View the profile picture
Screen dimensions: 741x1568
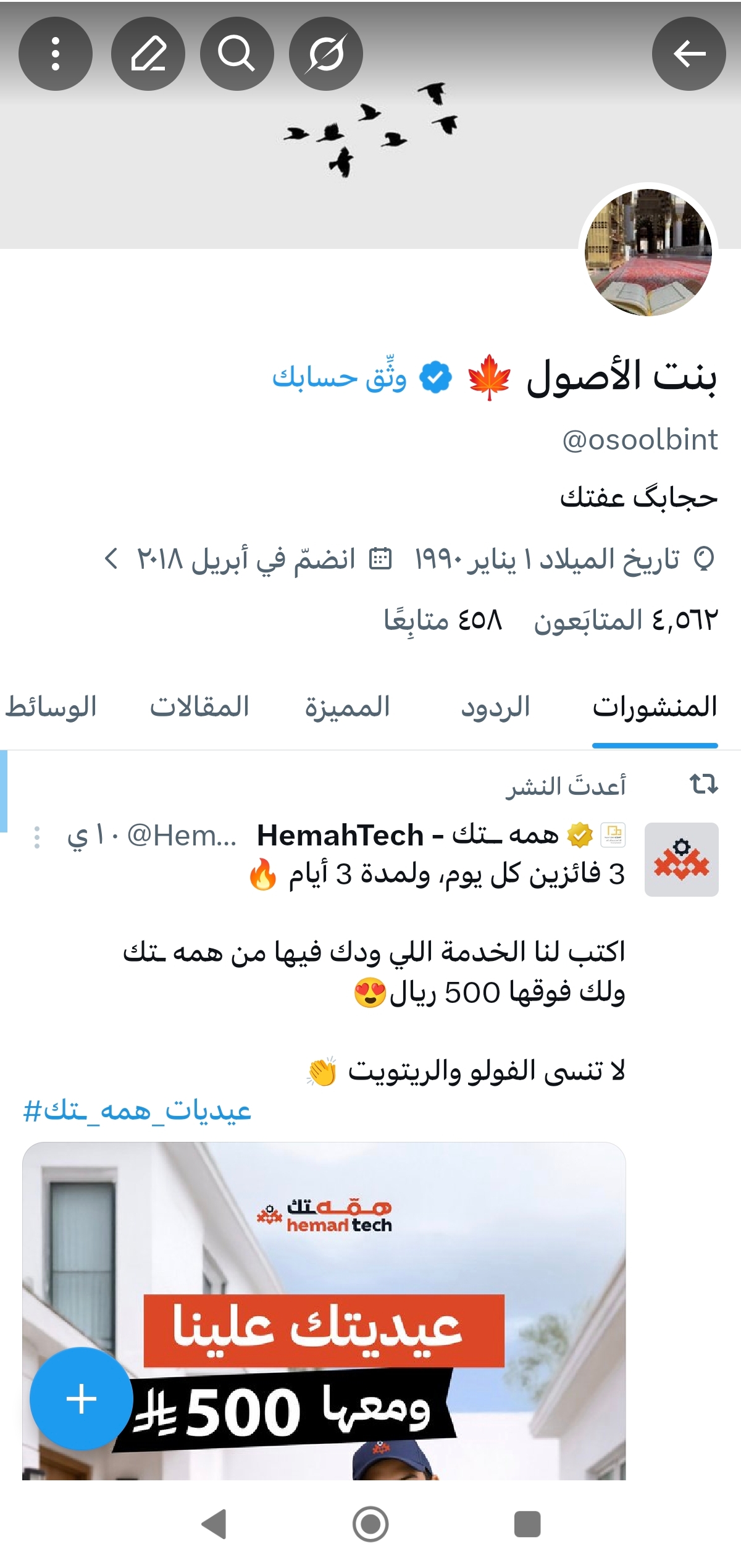pos(648,252)
